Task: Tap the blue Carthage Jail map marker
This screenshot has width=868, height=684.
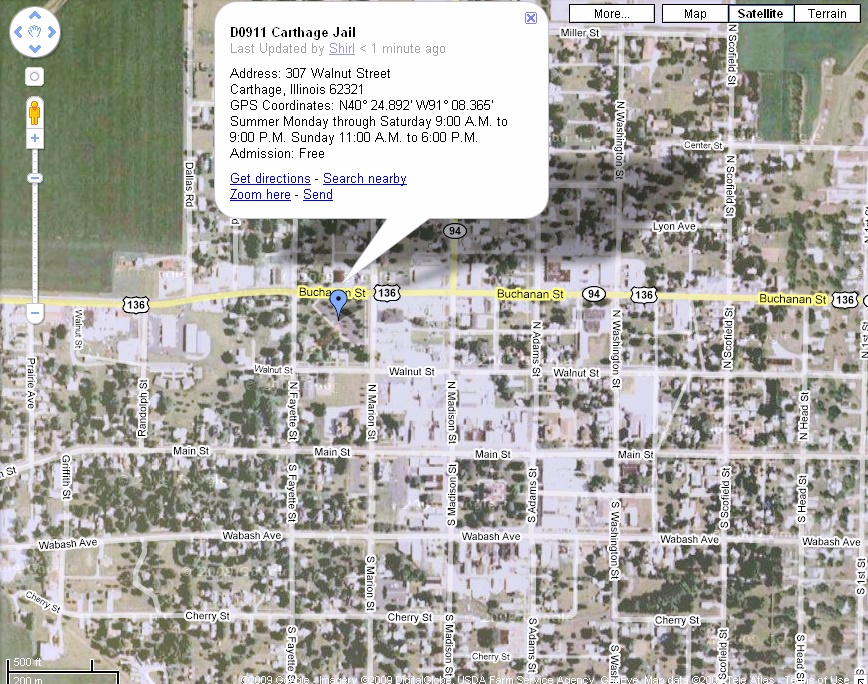Action: tap(338, 301)
